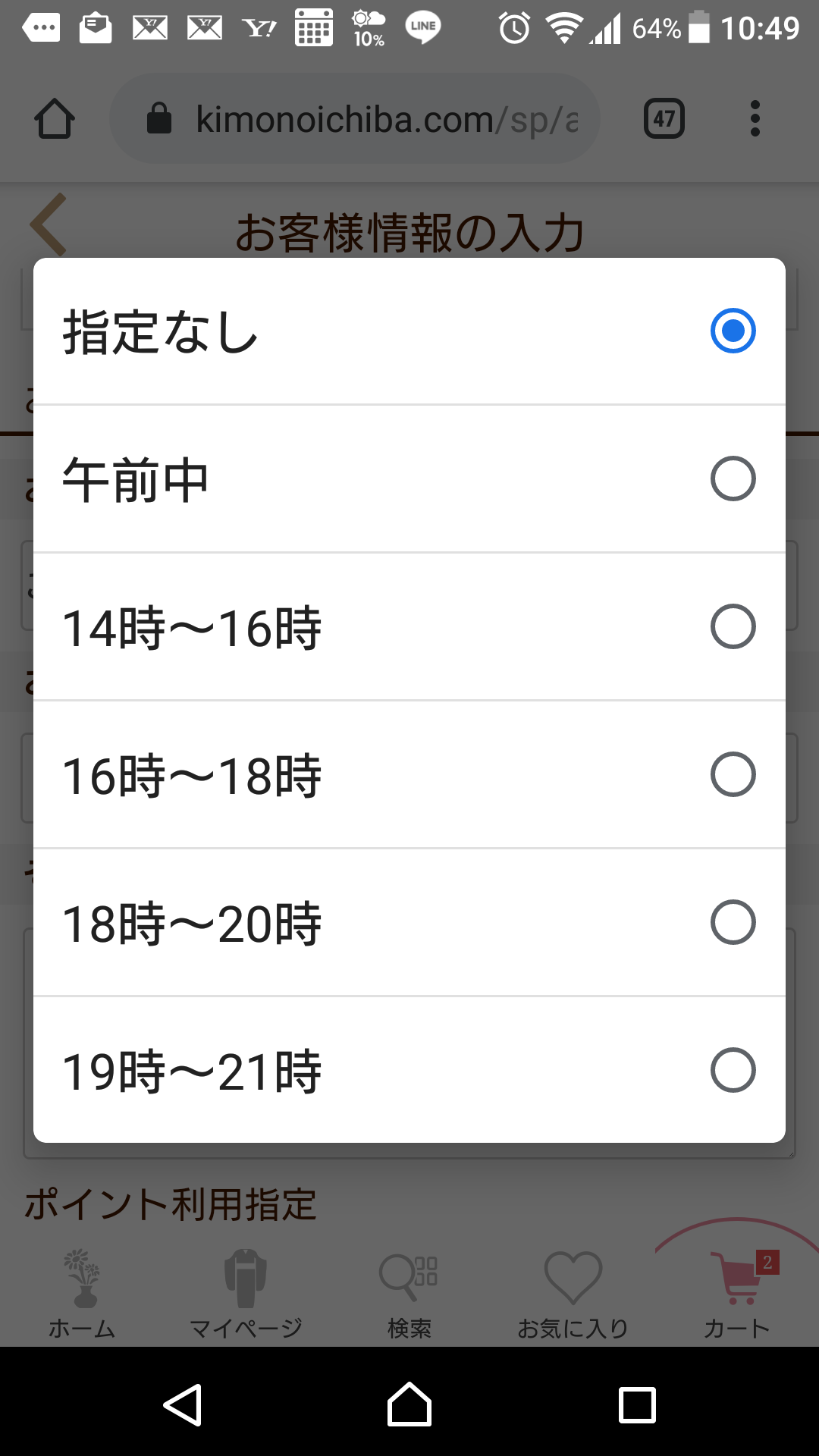
Task: Choose 午前中 as delivery time
Action: (x=409, y=479)
